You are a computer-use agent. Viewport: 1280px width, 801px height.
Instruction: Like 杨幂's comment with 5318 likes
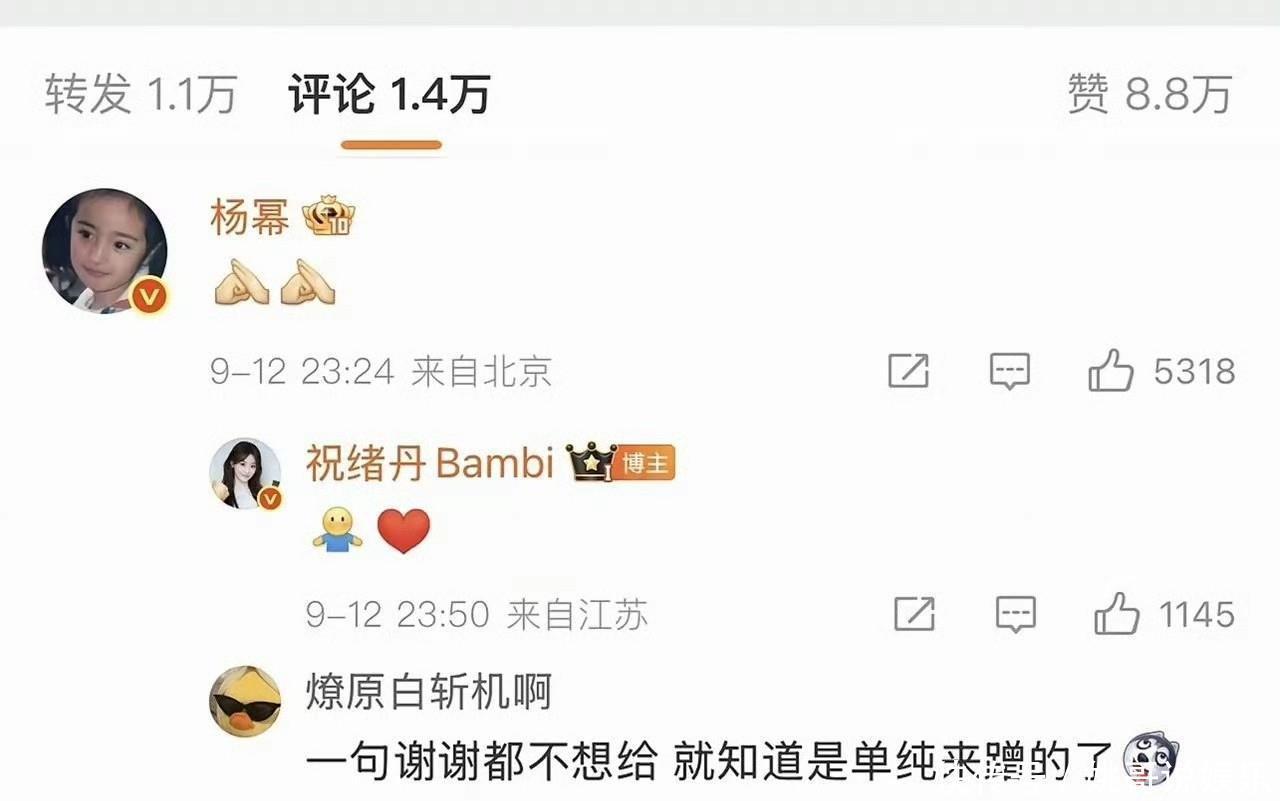tap(1111, 372)
